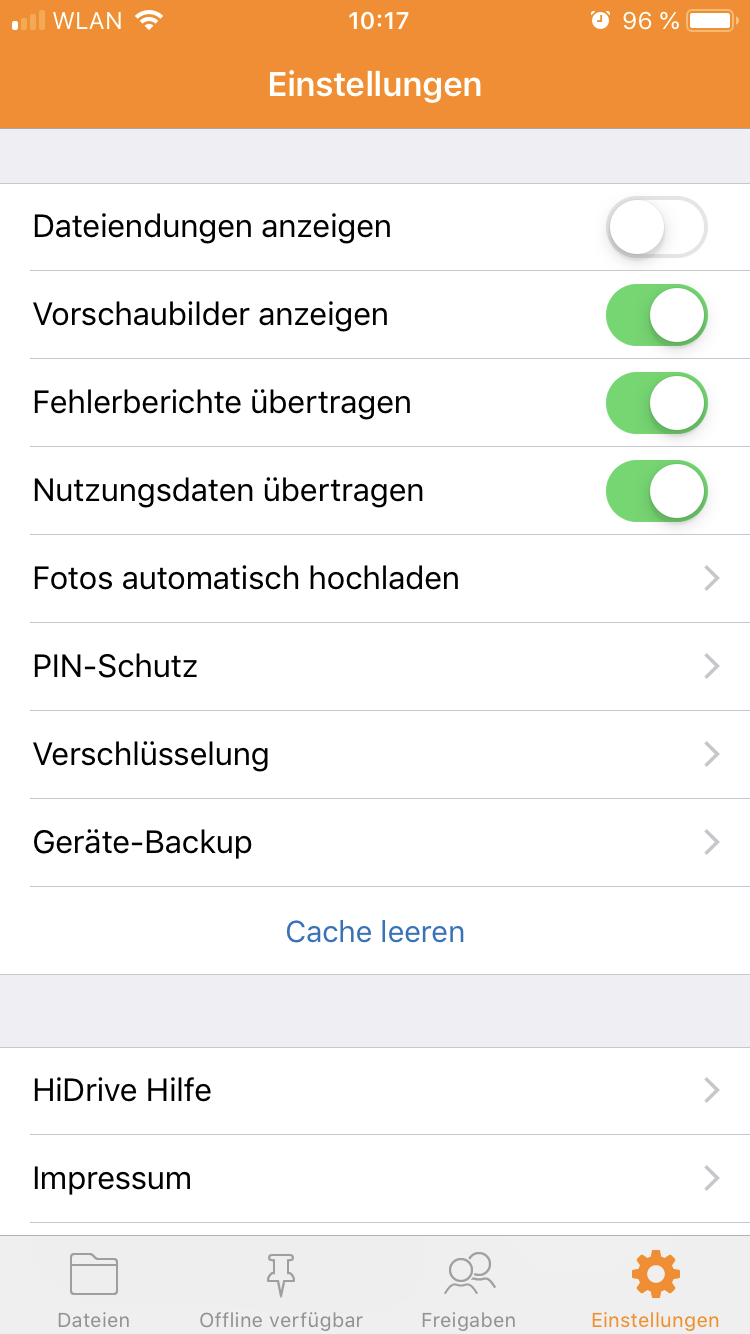Enable Dateiendungen anzeigen
This screenshot has height=1334, width=750.
656,227
